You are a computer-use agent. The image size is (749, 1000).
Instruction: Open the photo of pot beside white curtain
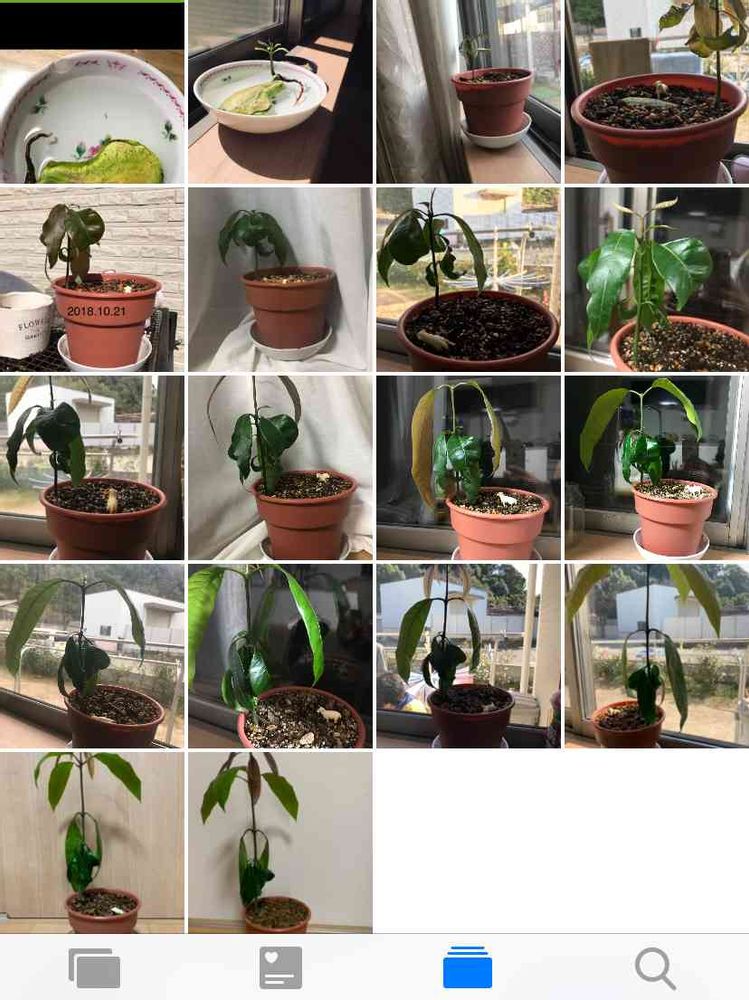tap(468, 92)
